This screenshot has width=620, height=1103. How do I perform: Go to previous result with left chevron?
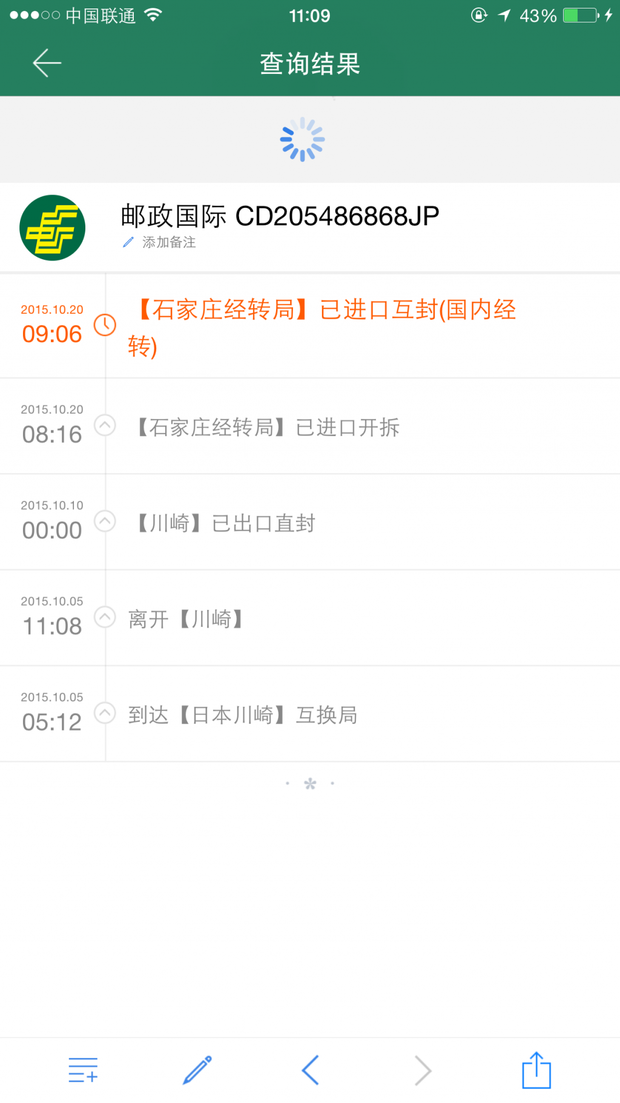310,1070
